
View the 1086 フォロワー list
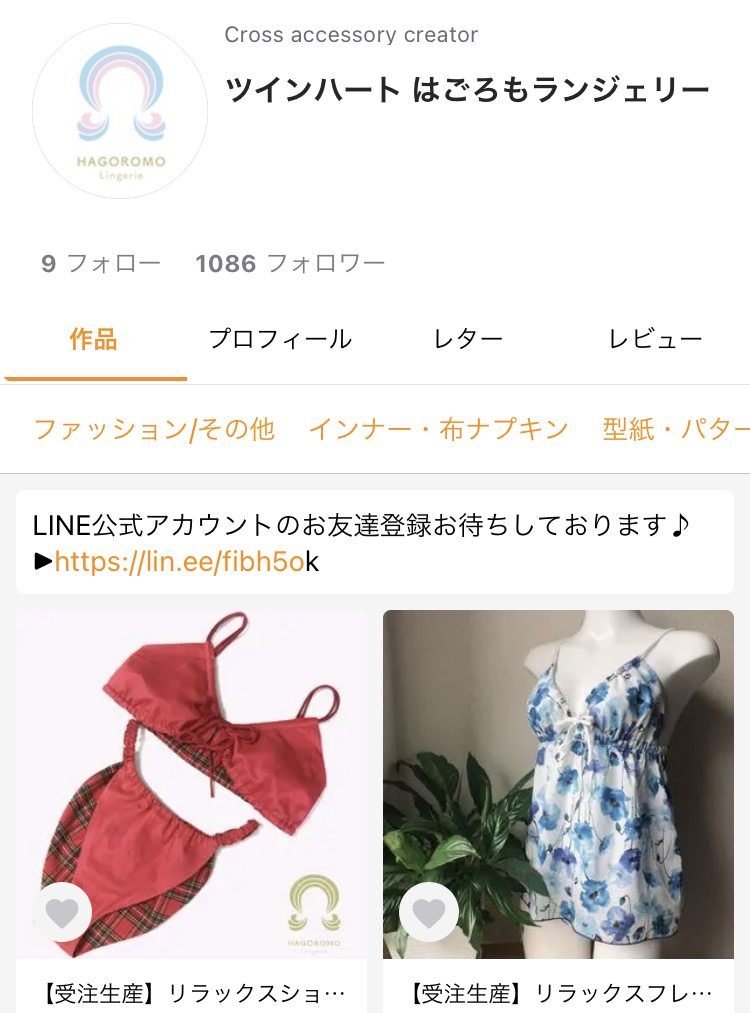pyautogui.click(x=290, y=264)
